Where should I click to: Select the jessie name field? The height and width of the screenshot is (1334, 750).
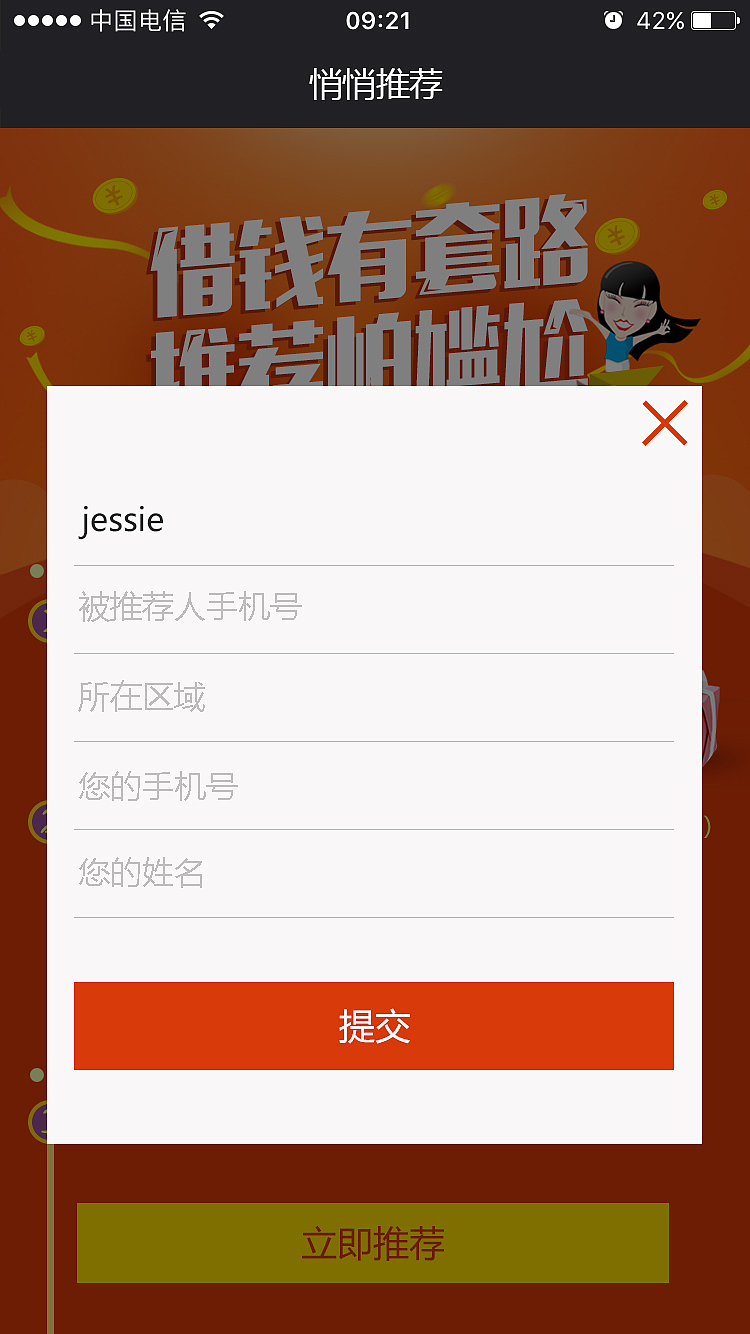pyautogui.click(x=373, y=520)
